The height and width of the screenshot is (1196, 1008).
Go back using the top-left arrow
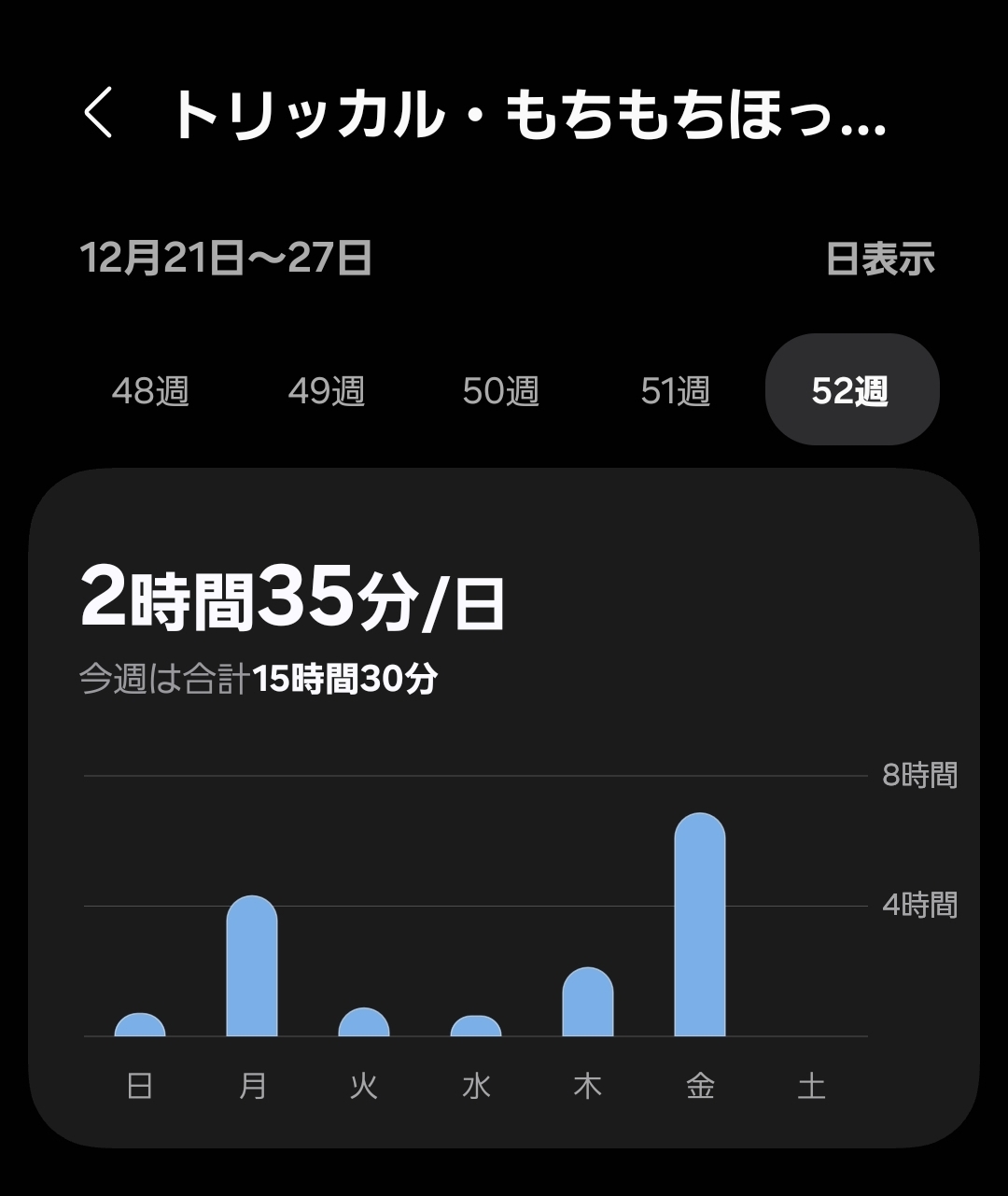tap(99, 114)
